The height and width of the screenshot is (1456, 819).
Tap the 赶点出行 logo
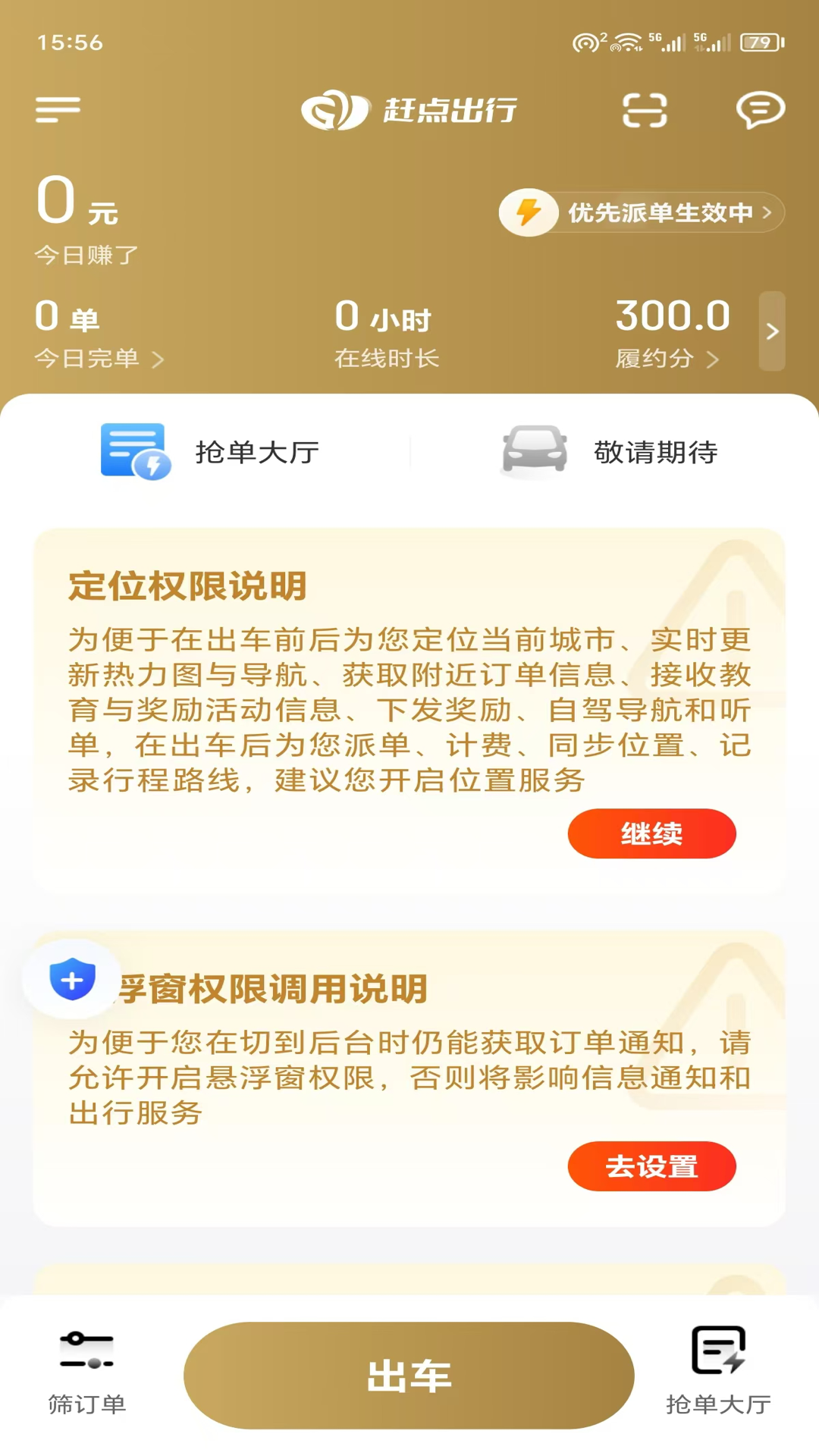[x=409, y=110]
